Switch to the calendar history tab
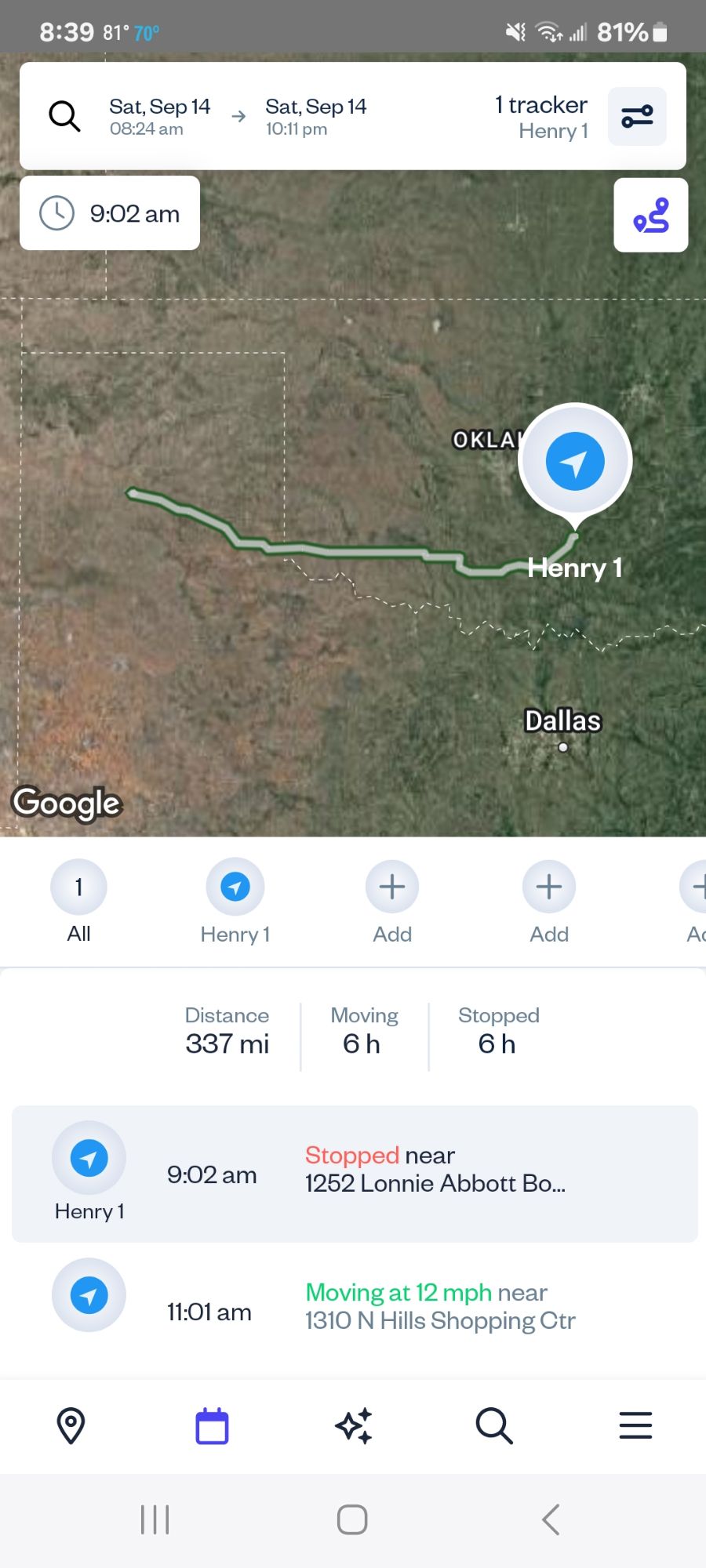The image size is (706, 1568). coord(212,1425)
